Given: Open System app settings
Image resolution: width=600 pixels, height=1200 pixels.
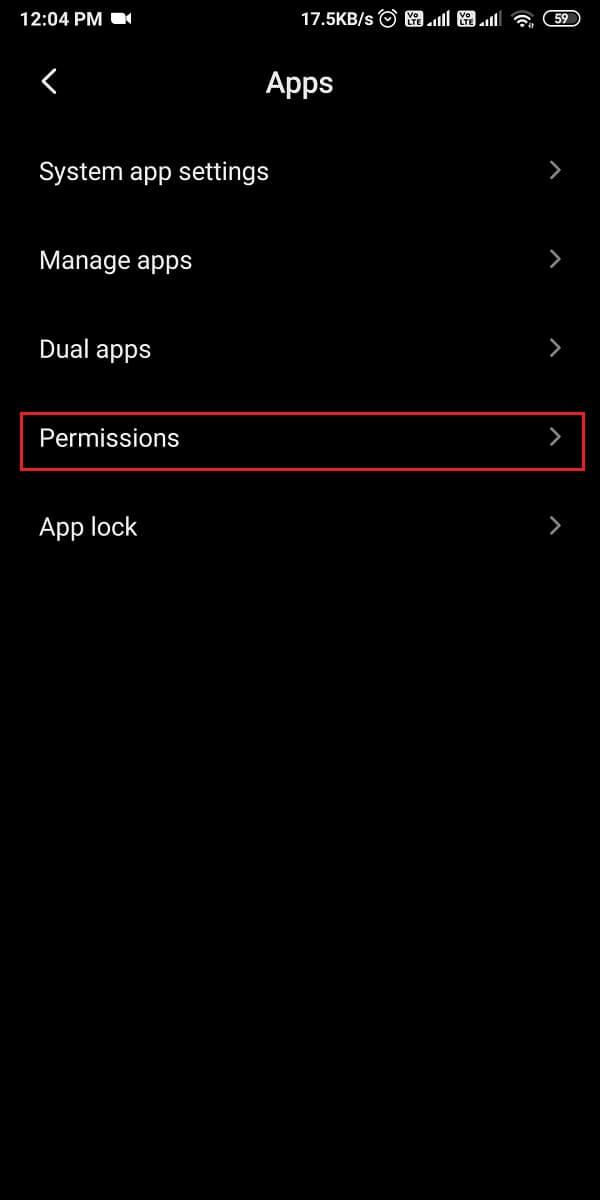Looking at the screenshot, I should point(300,171).
